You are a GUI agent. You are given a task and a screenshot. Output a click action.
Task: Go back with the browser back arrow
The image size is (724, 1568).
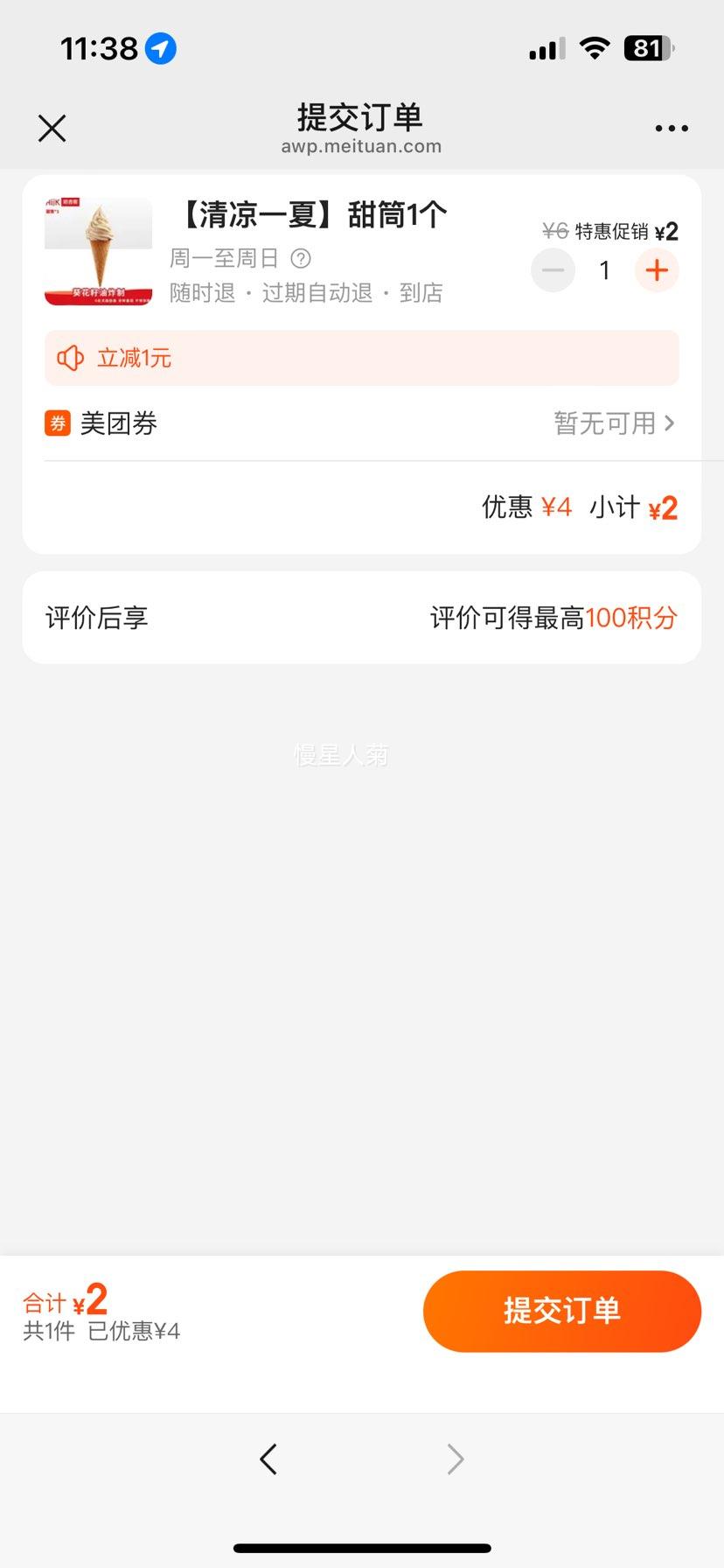pos(268,1459)
